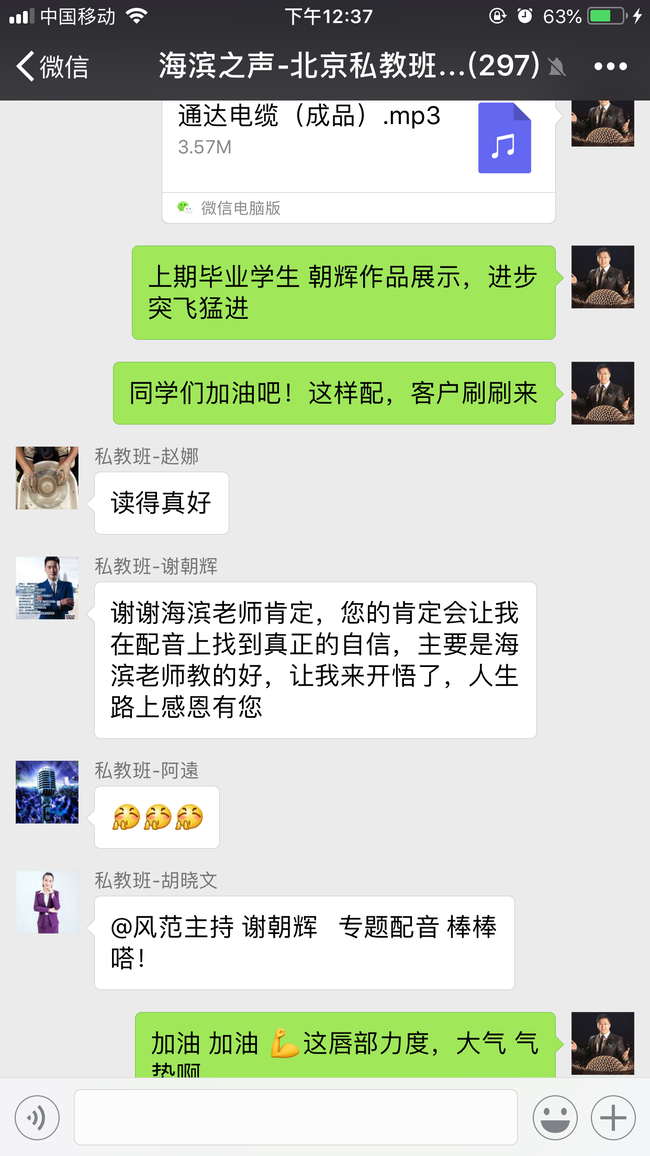Open the emoji sticker panel
Image resolution: width=650 pixels, height=1156 pixels.
[556, 1117]
